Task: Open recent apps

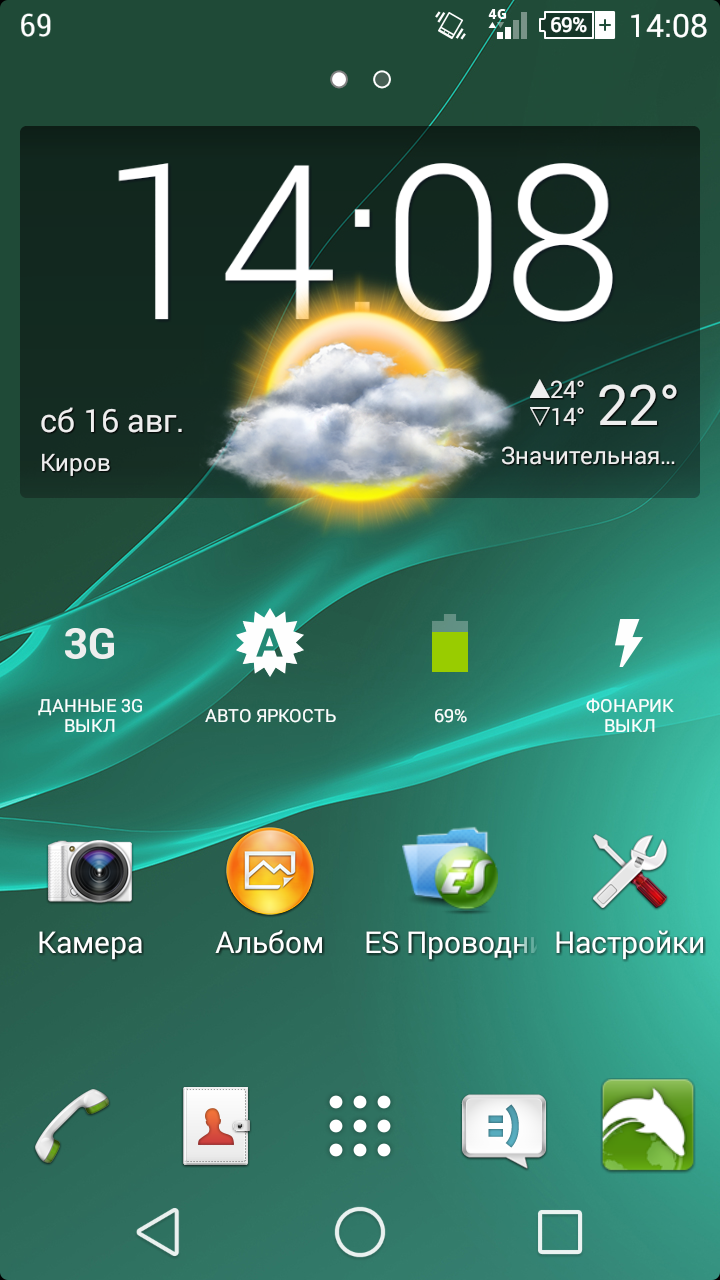Action: click(x=560, y=1231)
